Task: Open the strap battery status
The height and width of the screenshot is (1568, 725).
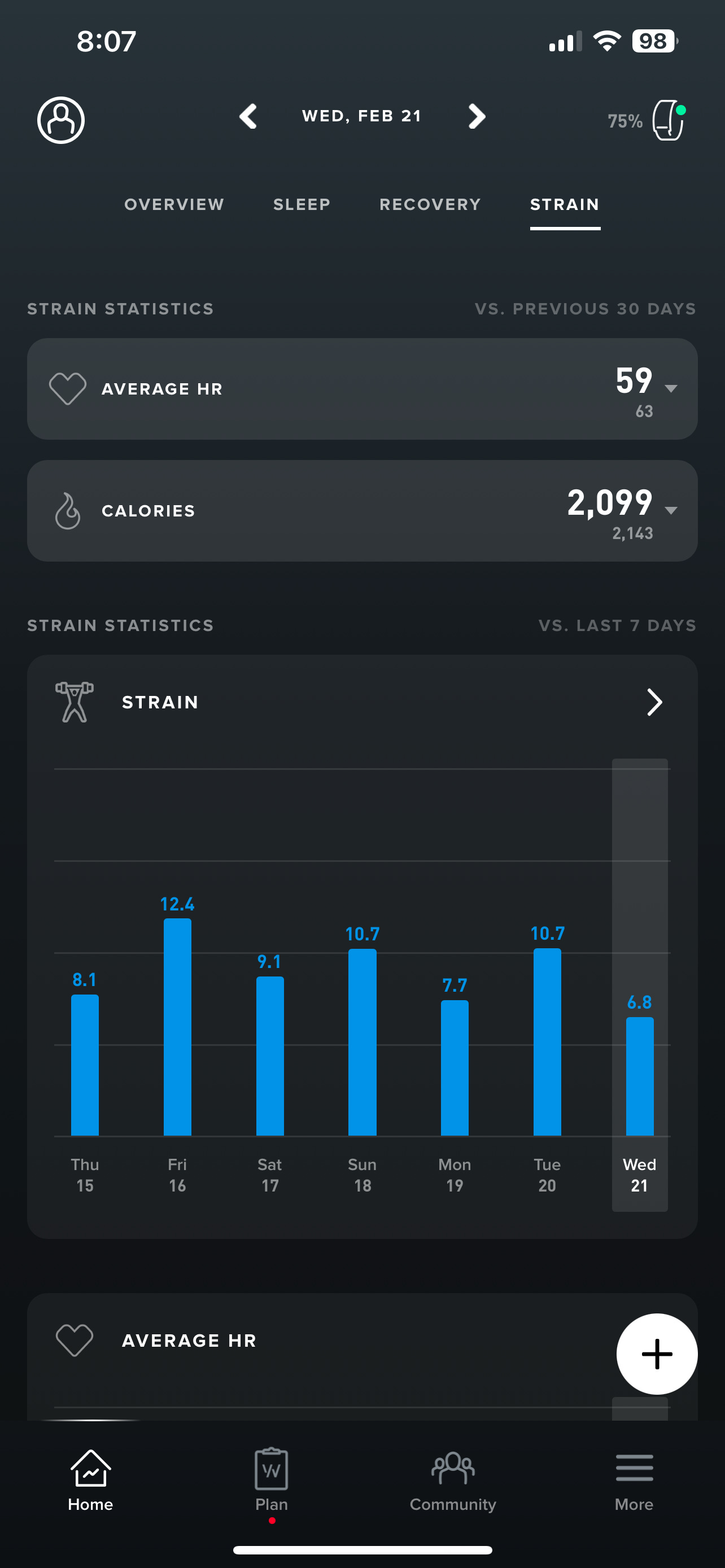Action: [647, 120]
